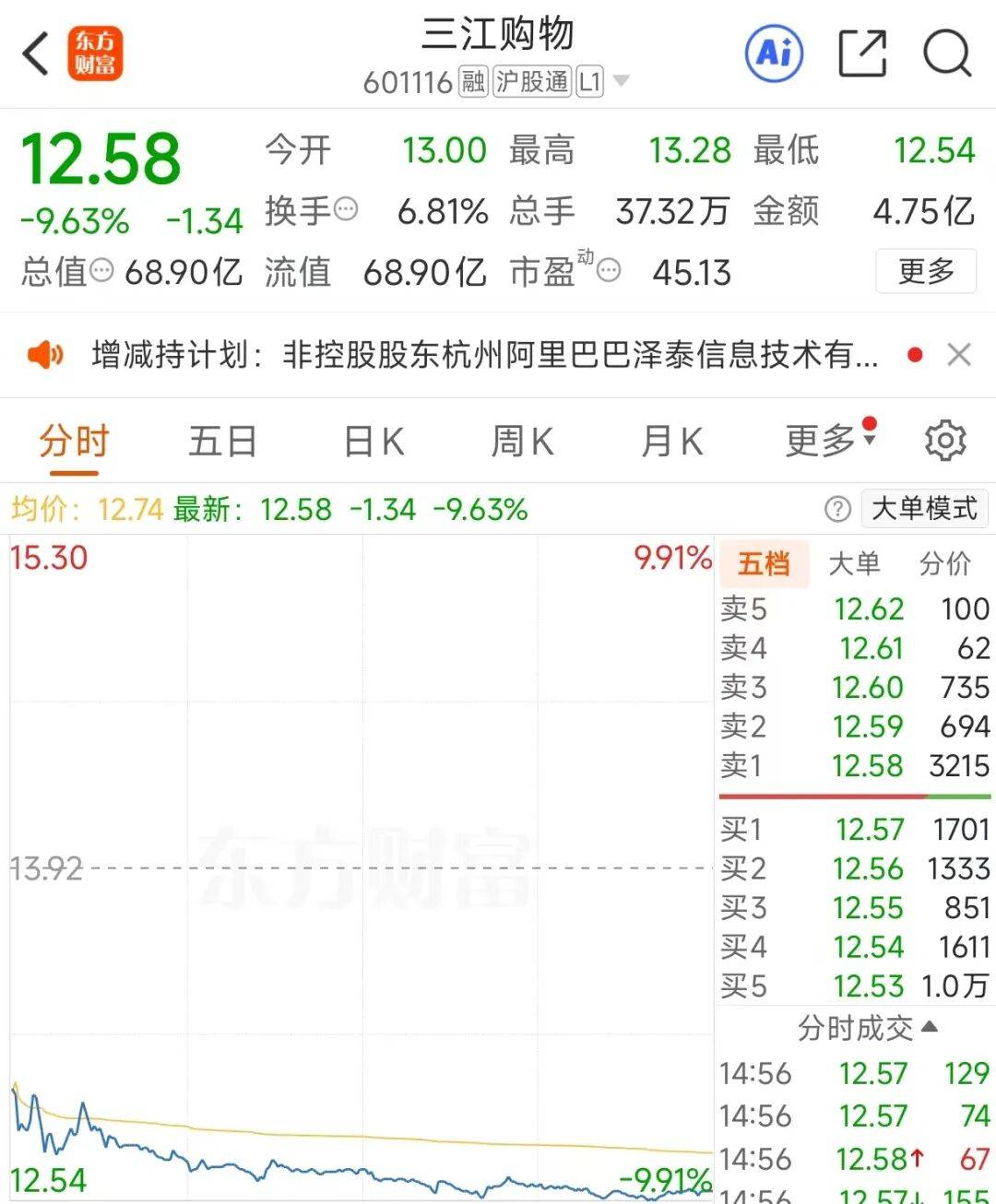Click the help question mark beside 大单模式
The width and height of the screenshot is (996, 1204).
coord(836,509)
